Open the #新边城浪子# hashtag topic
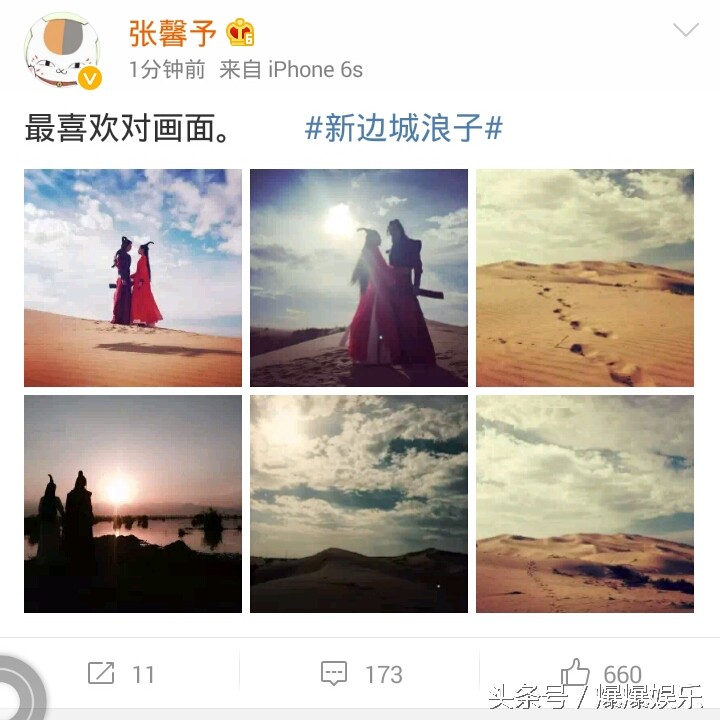The image size is (720, 720). (403, 128)
